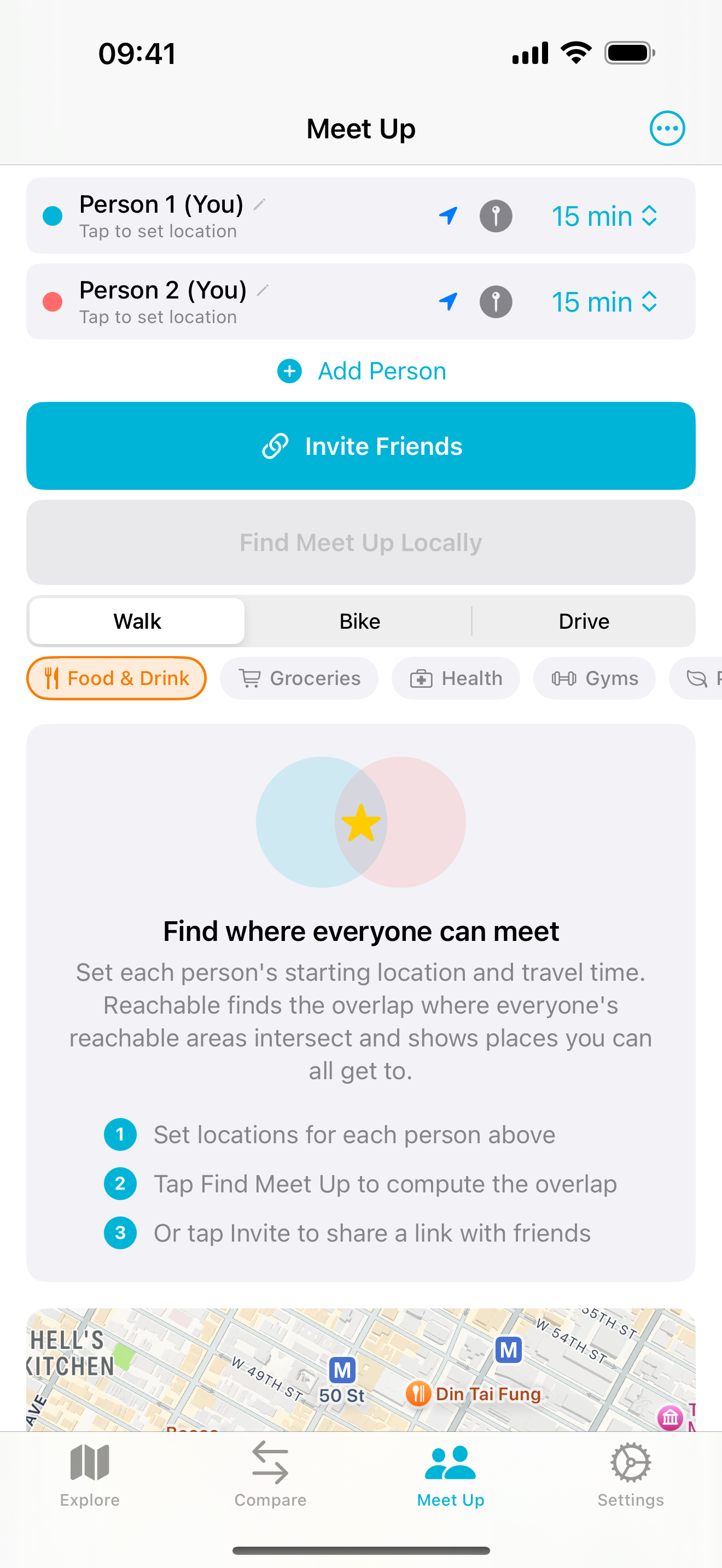This screenshot has height=1568, width=722.
Task: Switch to Bike travel mode
Action: point(360,621)
